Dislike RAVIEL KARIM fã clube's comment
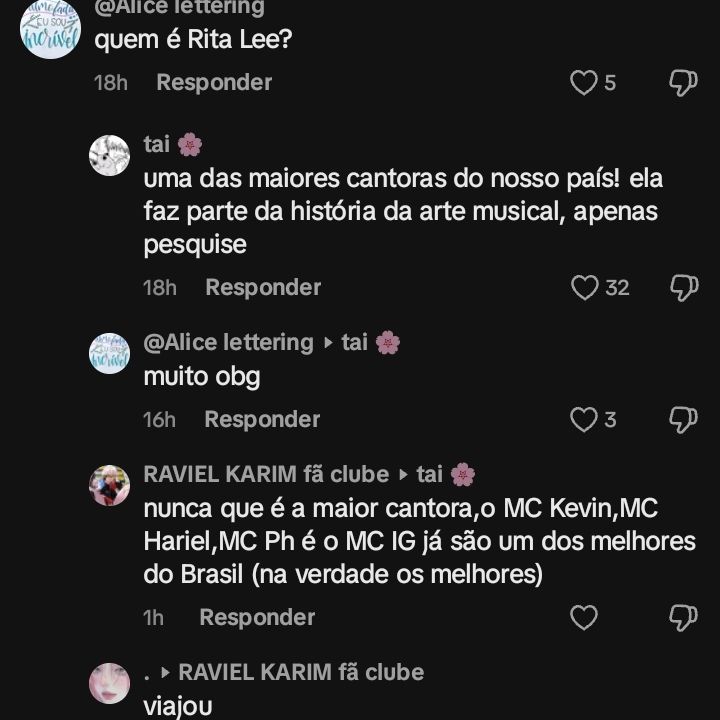The width and height of the screenshot is (720, 720). pyautogui.click(x=683, y=618)
